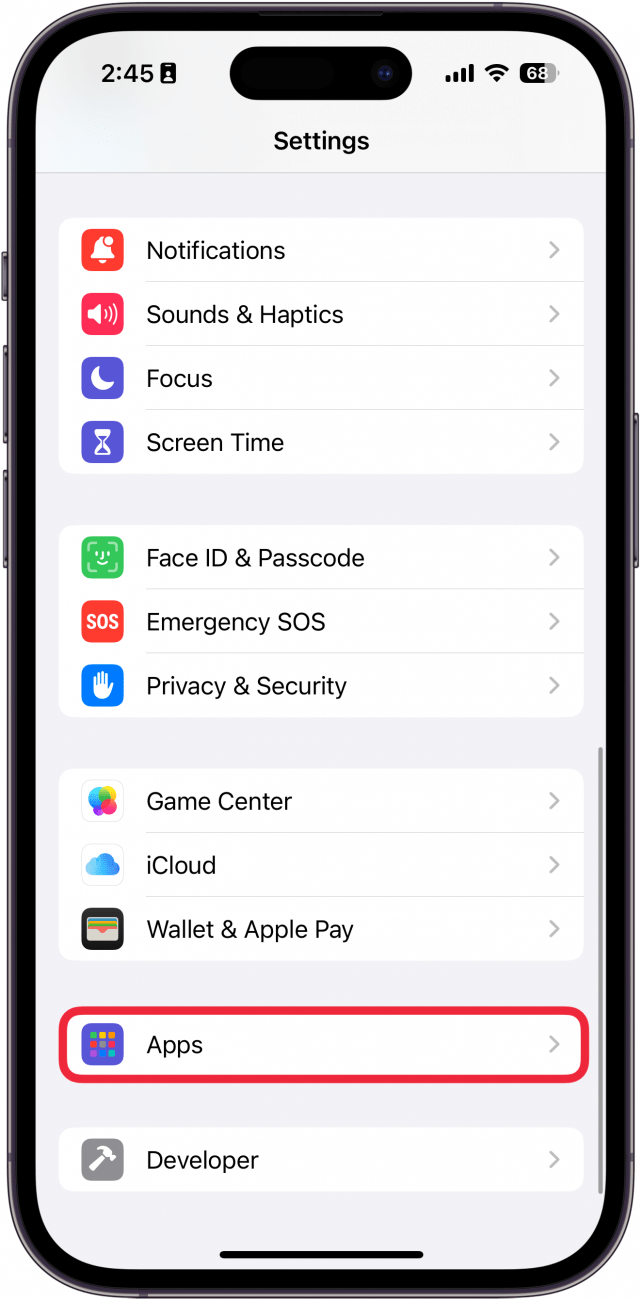Open Wallet & Apple Pay

320,929
